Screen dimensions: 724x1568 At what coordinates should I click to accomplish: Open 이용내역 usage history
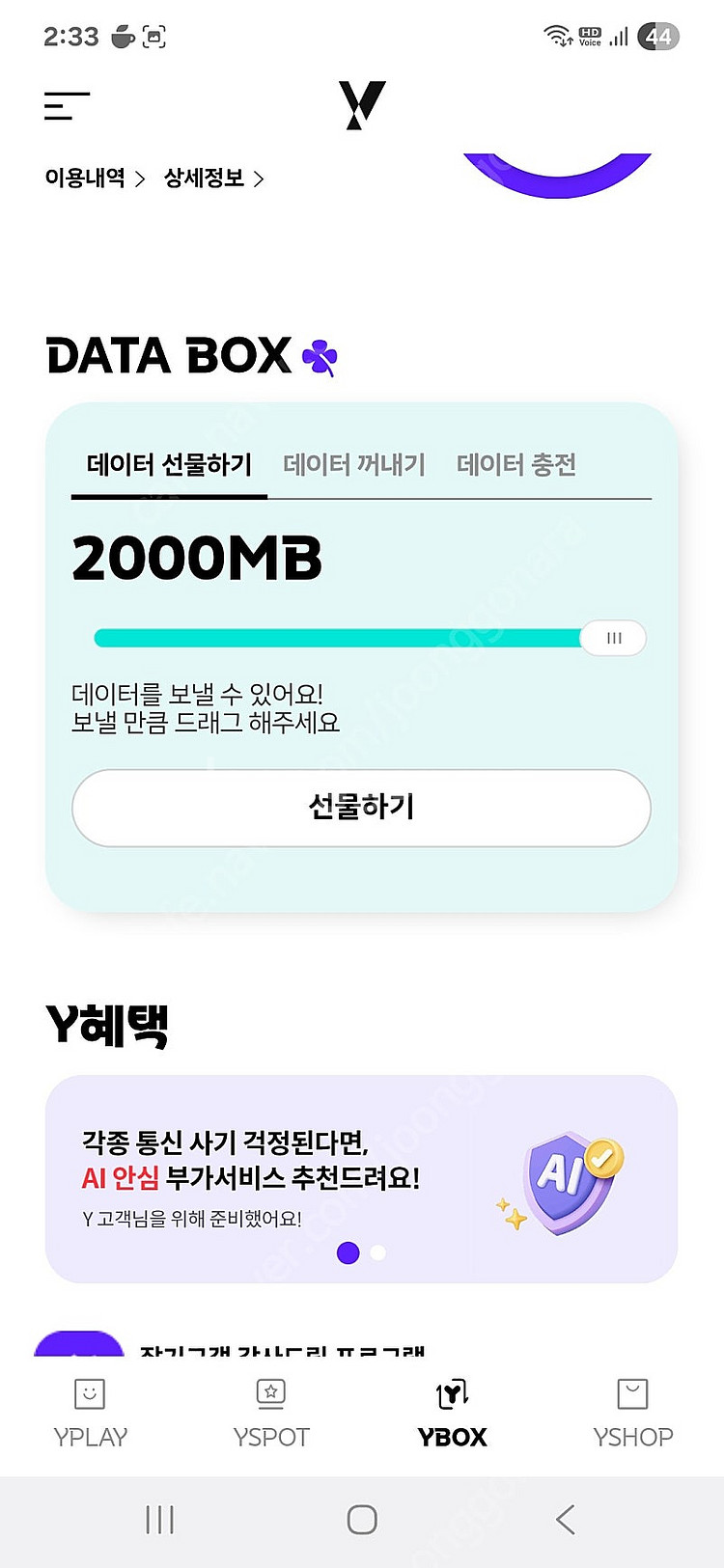coord(94,179)
